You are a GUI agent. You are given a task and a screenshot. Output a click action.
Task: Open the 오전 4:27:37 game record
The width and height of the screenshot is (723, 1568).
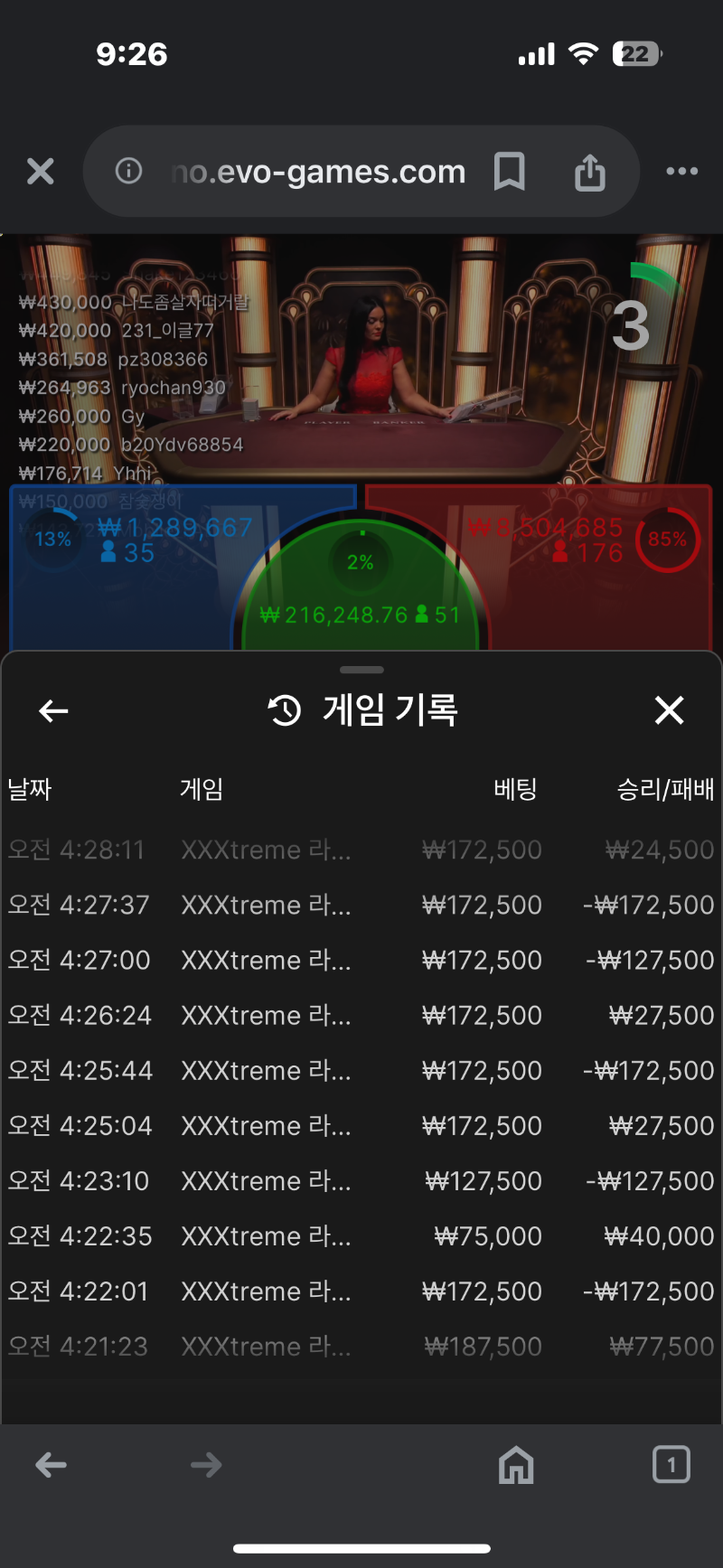click(361, 905)
